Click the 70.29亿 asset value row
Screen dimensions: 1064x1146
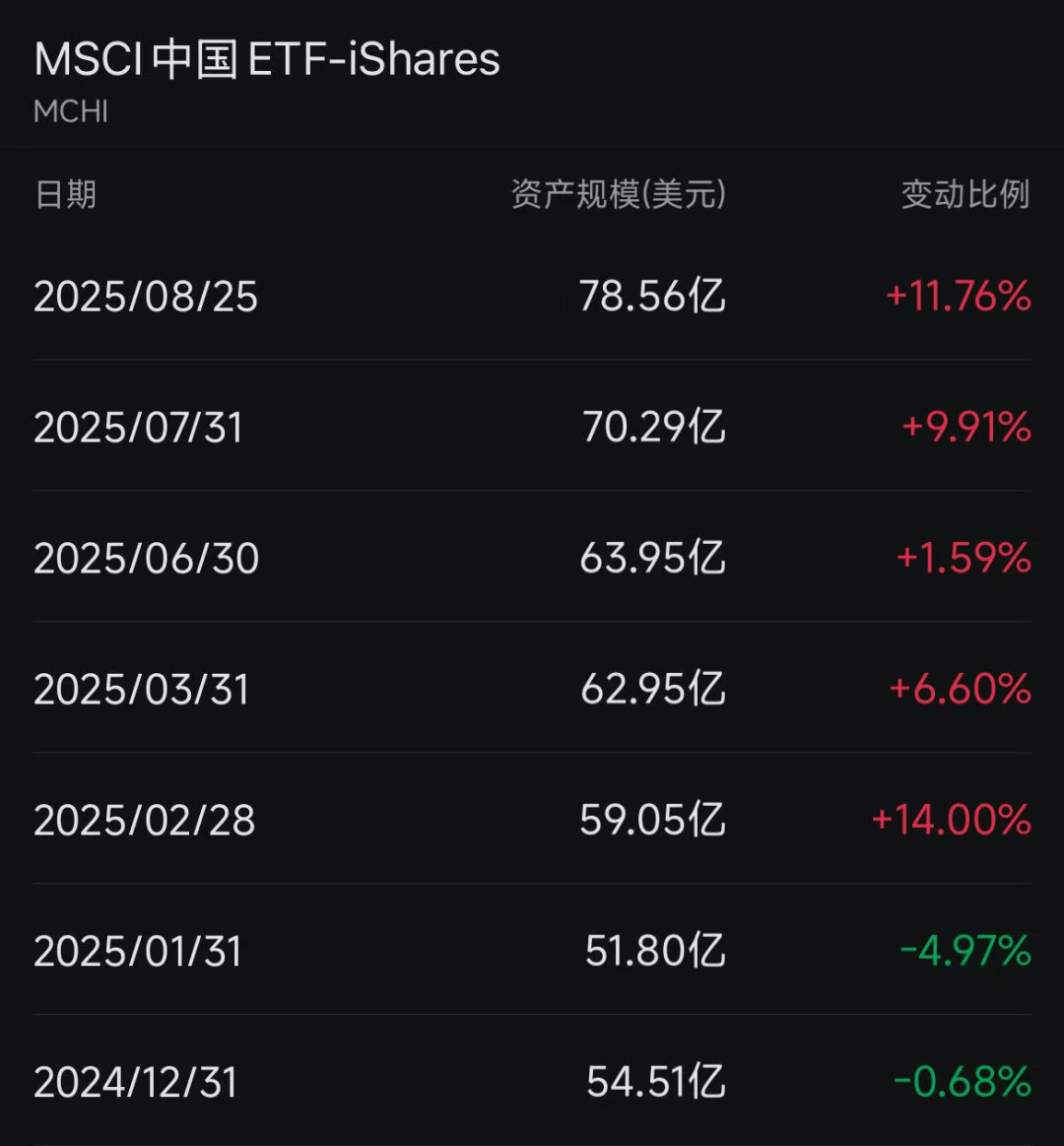tap(651, 428)
